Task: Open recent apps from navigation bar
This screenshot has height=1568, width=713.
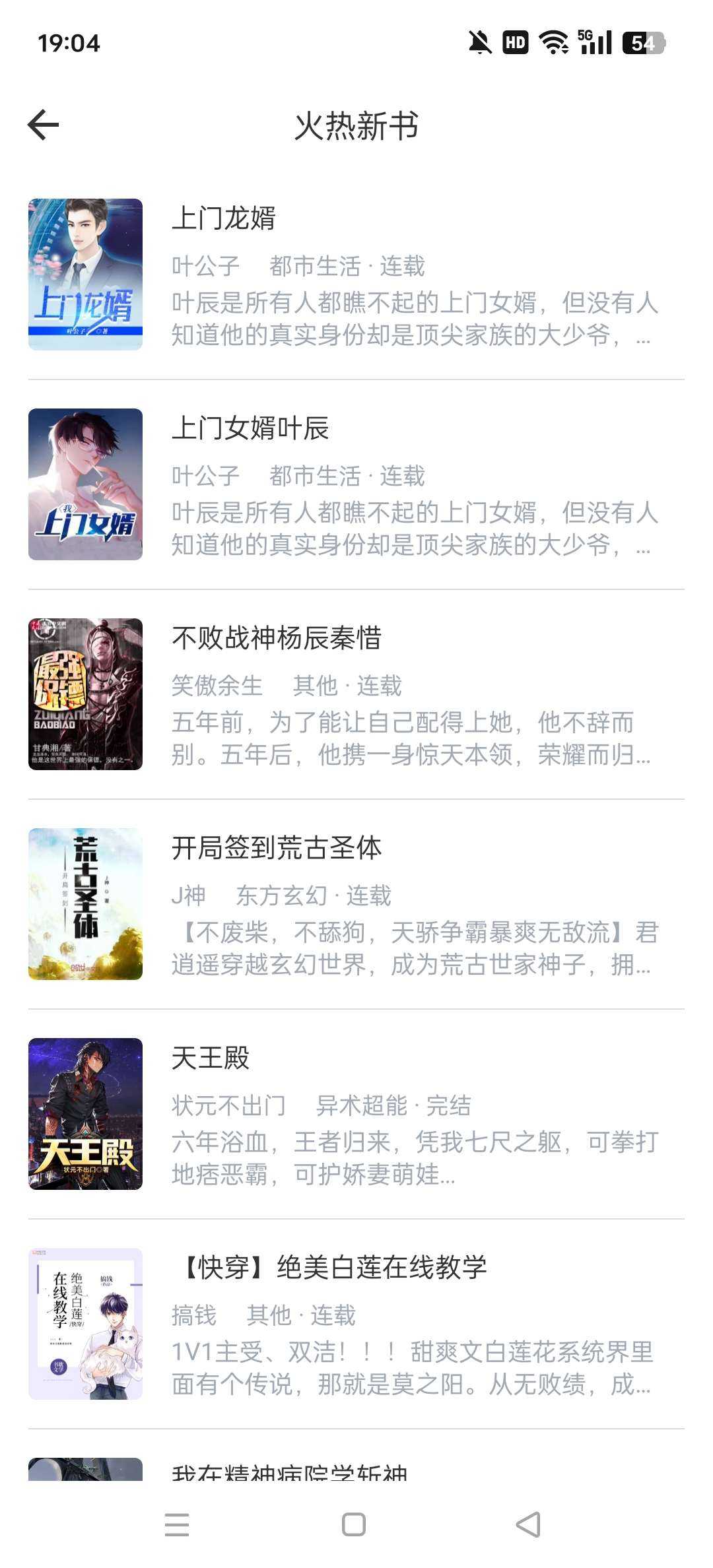Action: click(x=177, y=1524)
